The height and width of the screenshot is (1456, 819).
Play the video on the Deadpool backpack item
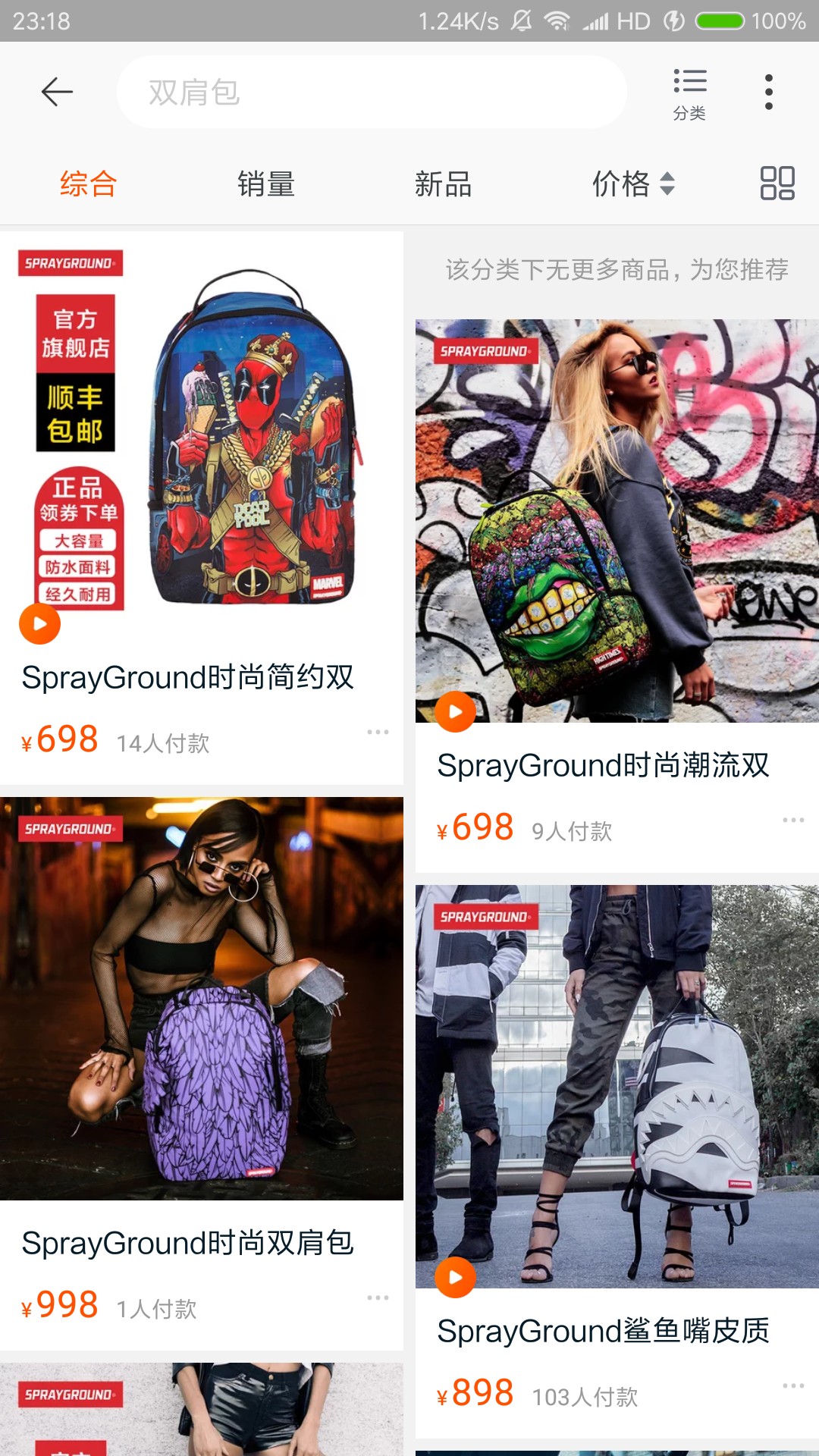pyautogui.click(x=39, y=623)
